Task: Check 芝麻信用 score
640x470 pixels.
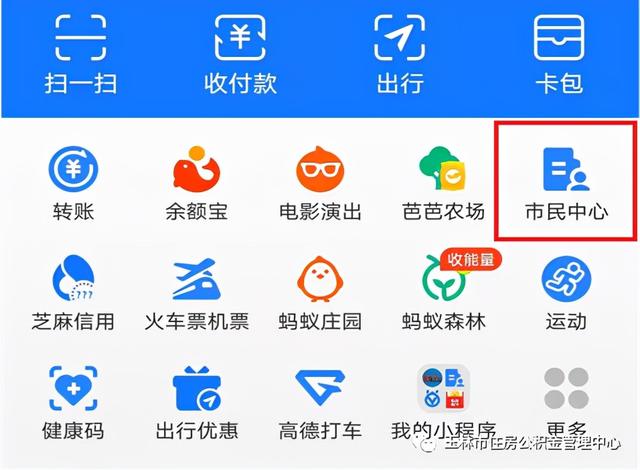Action: click(x=73, y=291)
